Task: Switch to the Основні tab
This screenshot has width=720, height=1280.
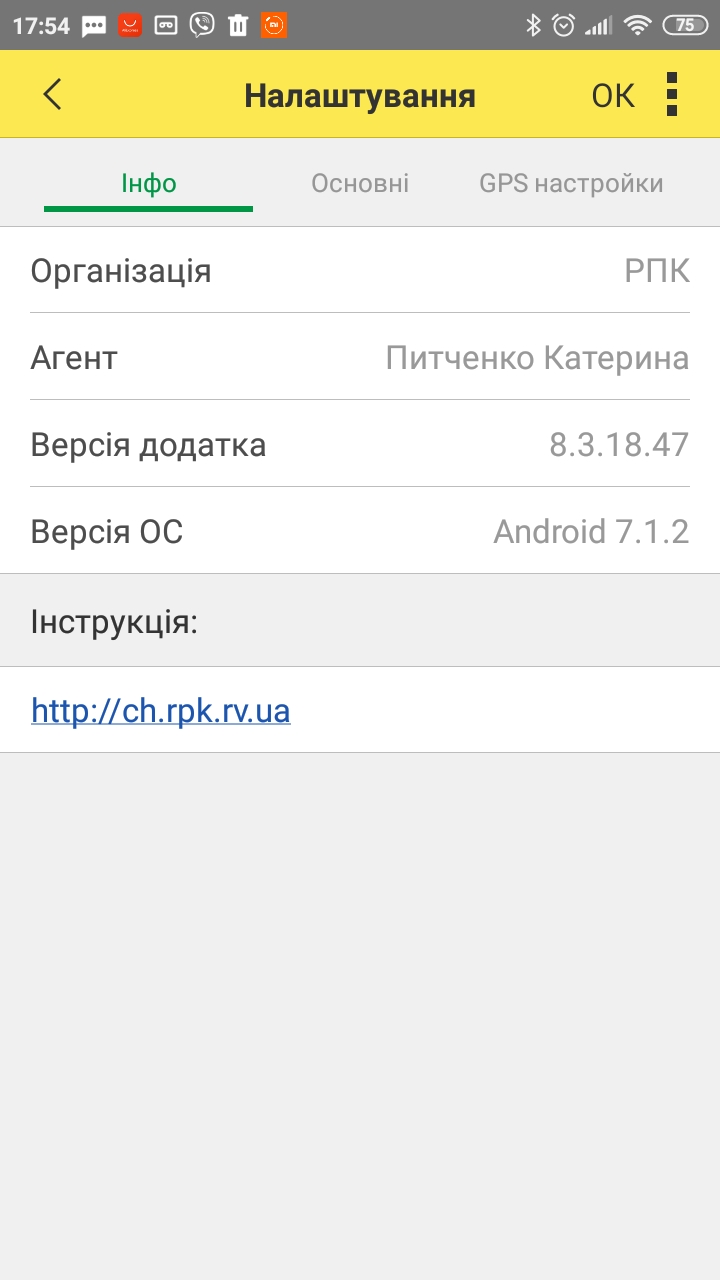Action: 360,183
